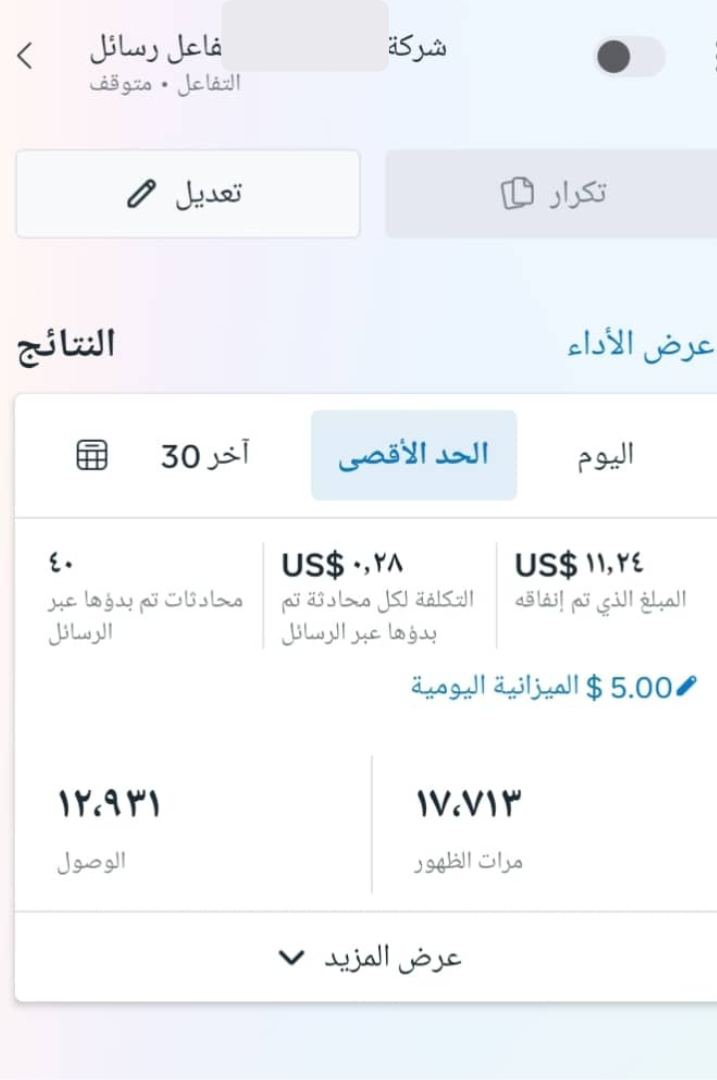
Task: Switch to the اليوم tab
Action: click(x=605, y=456)
